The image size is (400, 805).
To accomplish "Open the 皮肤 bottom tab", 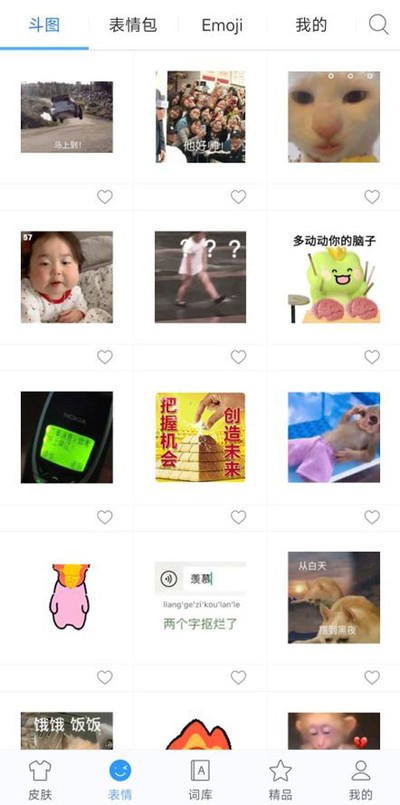I will coord(40,780).
